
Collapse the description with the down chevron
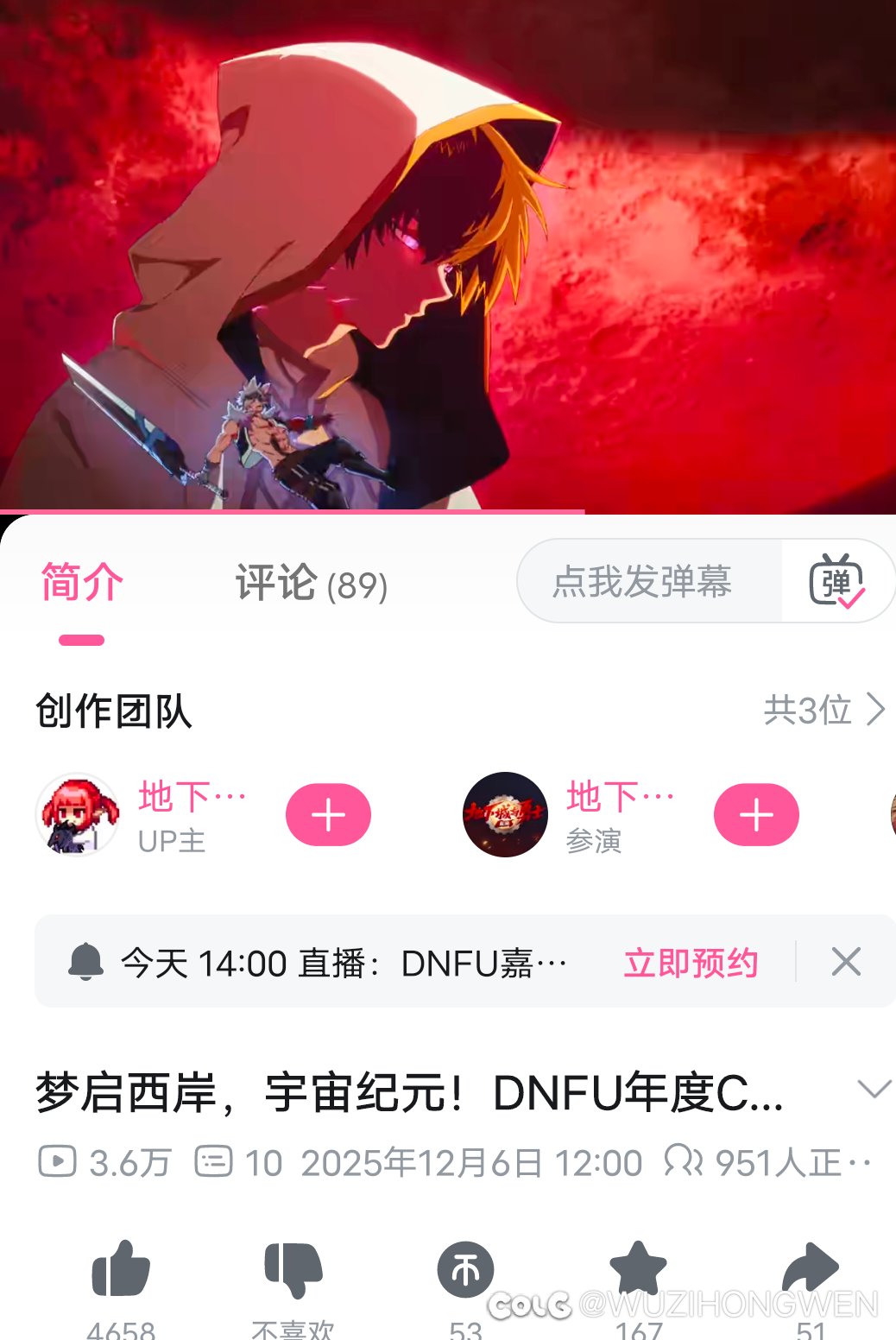pyautogui.click(x=874, y=1090)
